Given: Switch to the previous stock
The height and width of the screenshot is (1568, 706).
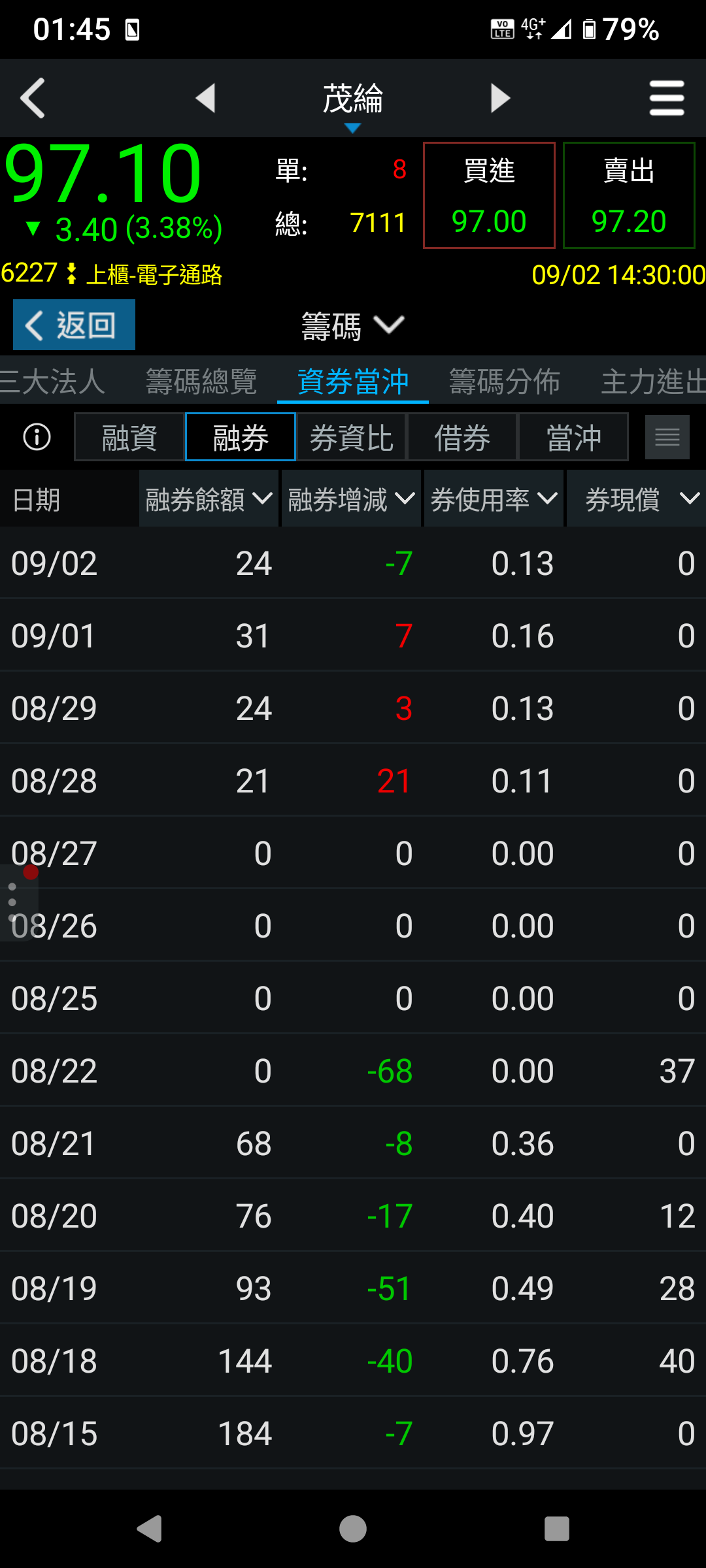Looking at the screenshot, I should coord(205,98).
